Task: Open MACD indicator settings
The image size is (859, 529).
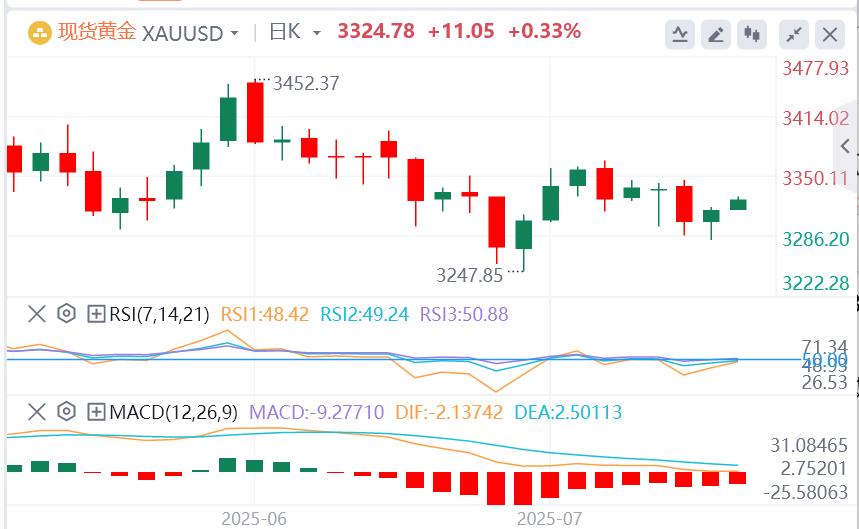Action: (x=66, y=411)
